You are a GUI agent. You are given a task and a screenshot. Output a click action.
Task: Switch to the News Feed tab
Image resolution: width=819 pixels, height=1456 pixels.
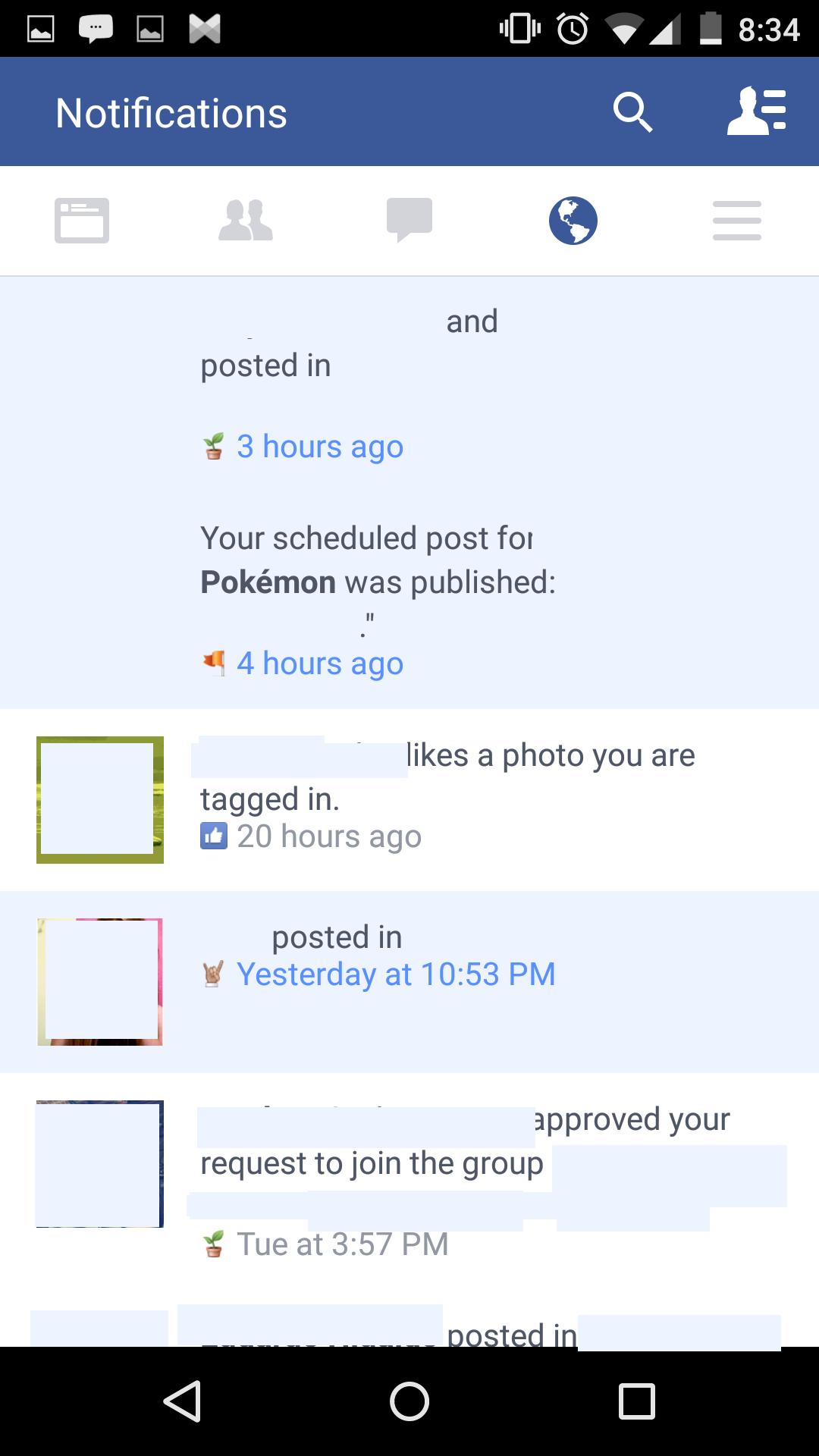tap(82, 221)
